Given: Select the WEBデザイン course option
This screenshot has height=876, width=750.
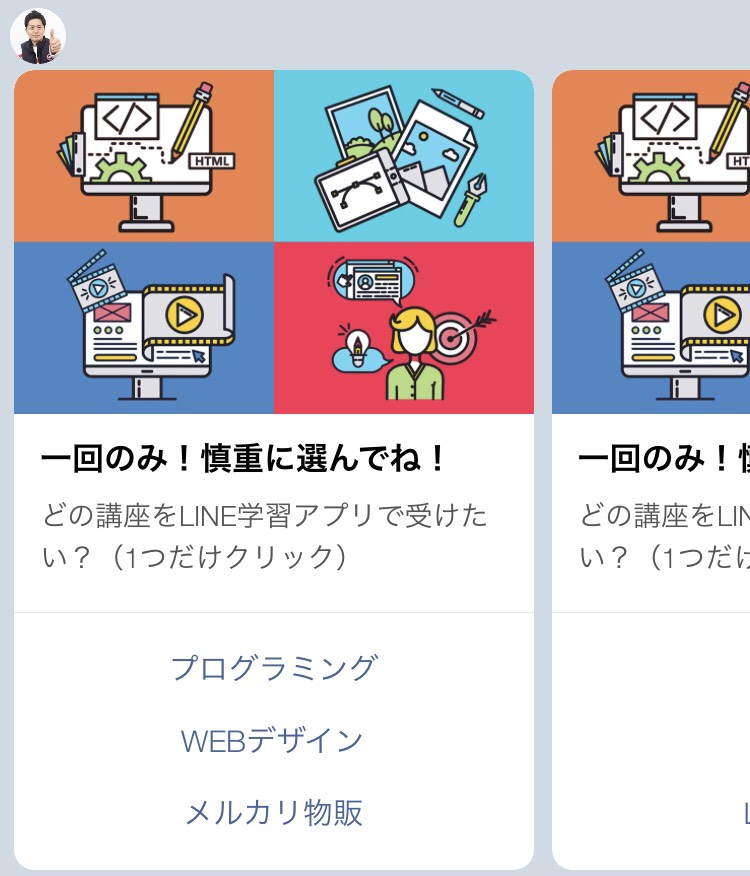Looking at the screenshot, I should [273, 740].
